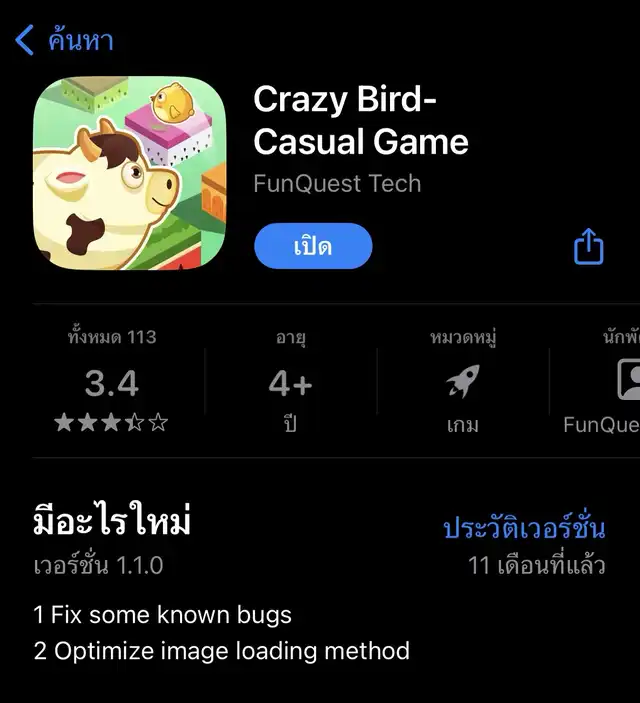Share the Crazy Bird app

tap(589, 246)
